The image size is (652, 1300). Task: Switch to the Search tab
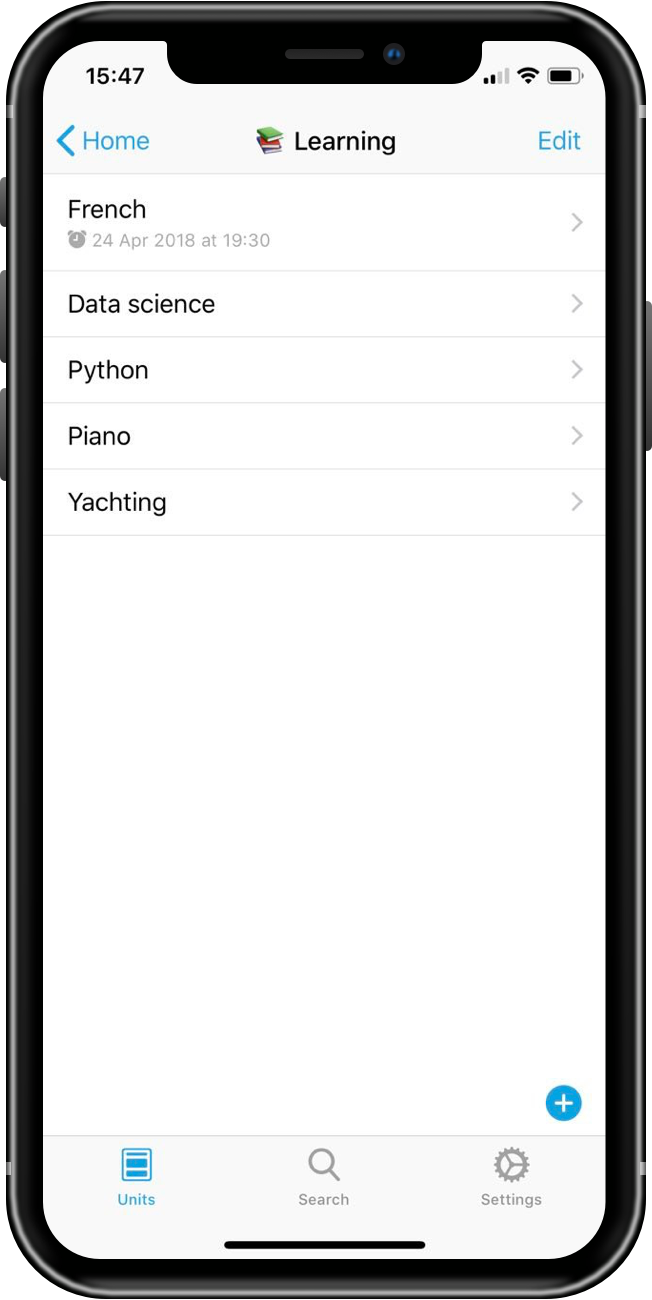pyautogui.click(x=324, y=1177)
